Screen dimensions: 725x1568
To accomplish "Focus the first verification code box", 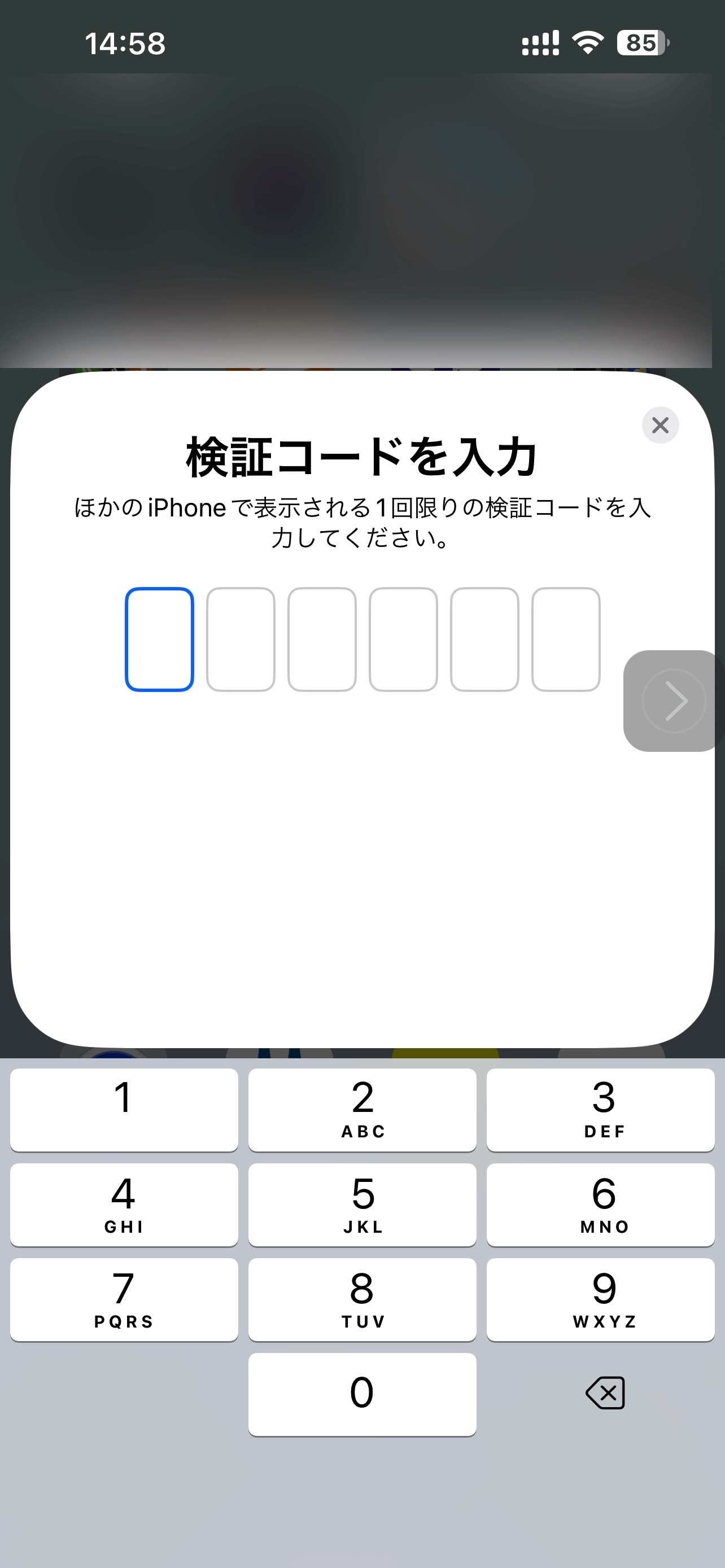I will [159, 639].
